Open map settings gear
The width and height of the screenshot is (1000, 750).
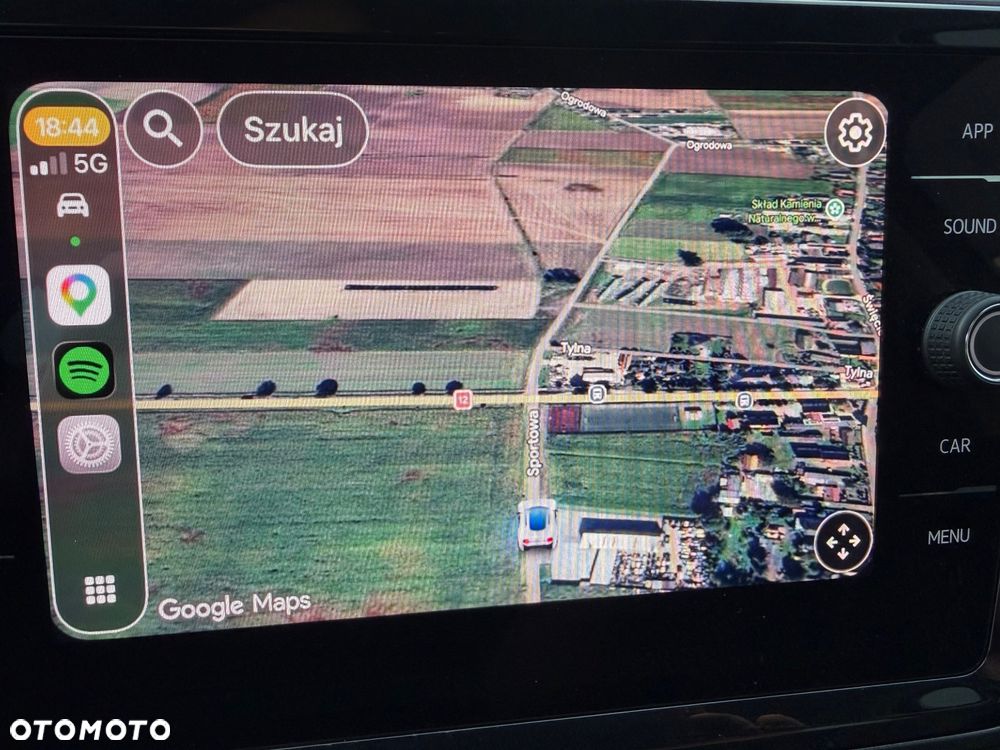pyautogui.click(x=855, y=133)
